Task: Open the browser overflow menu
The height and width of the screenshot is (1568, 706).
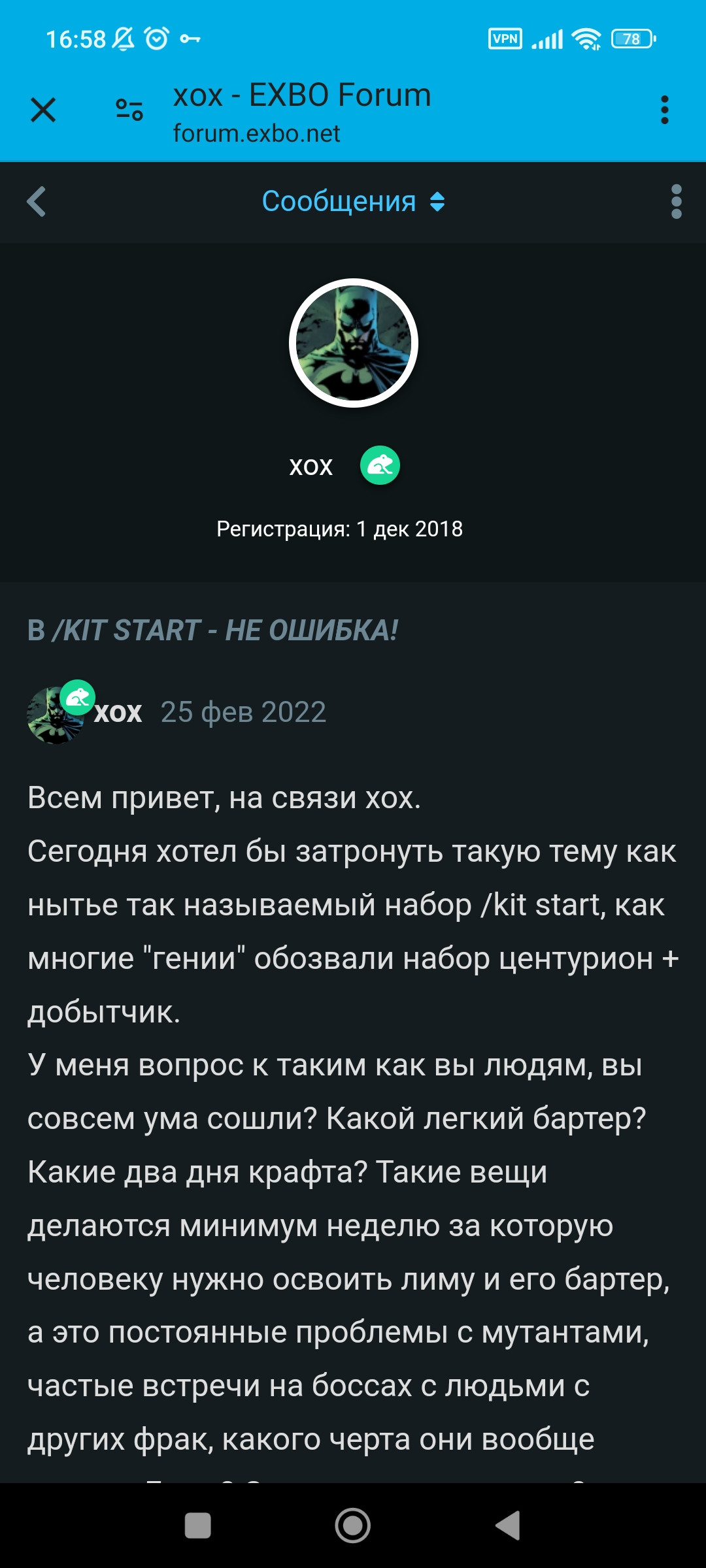Action: point(664,110)
